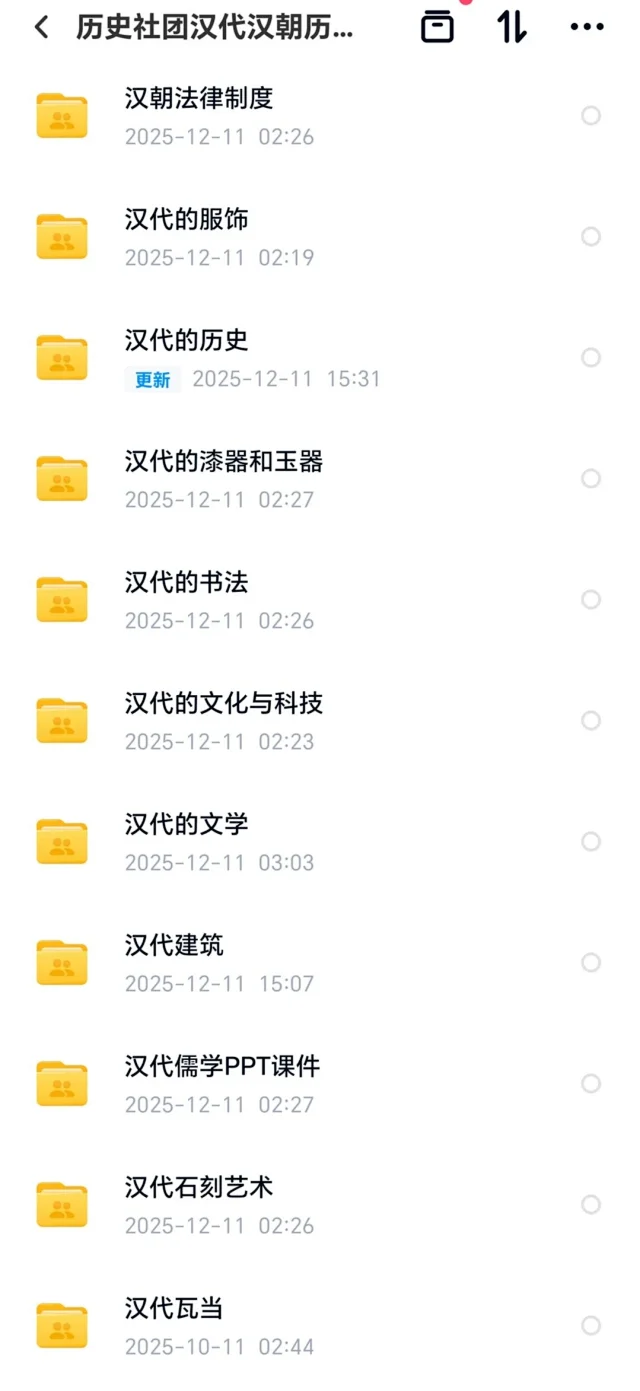Change file sorting with the arrows icon
The height and width of the screenshot is (1391, 640).
[512, 27]
